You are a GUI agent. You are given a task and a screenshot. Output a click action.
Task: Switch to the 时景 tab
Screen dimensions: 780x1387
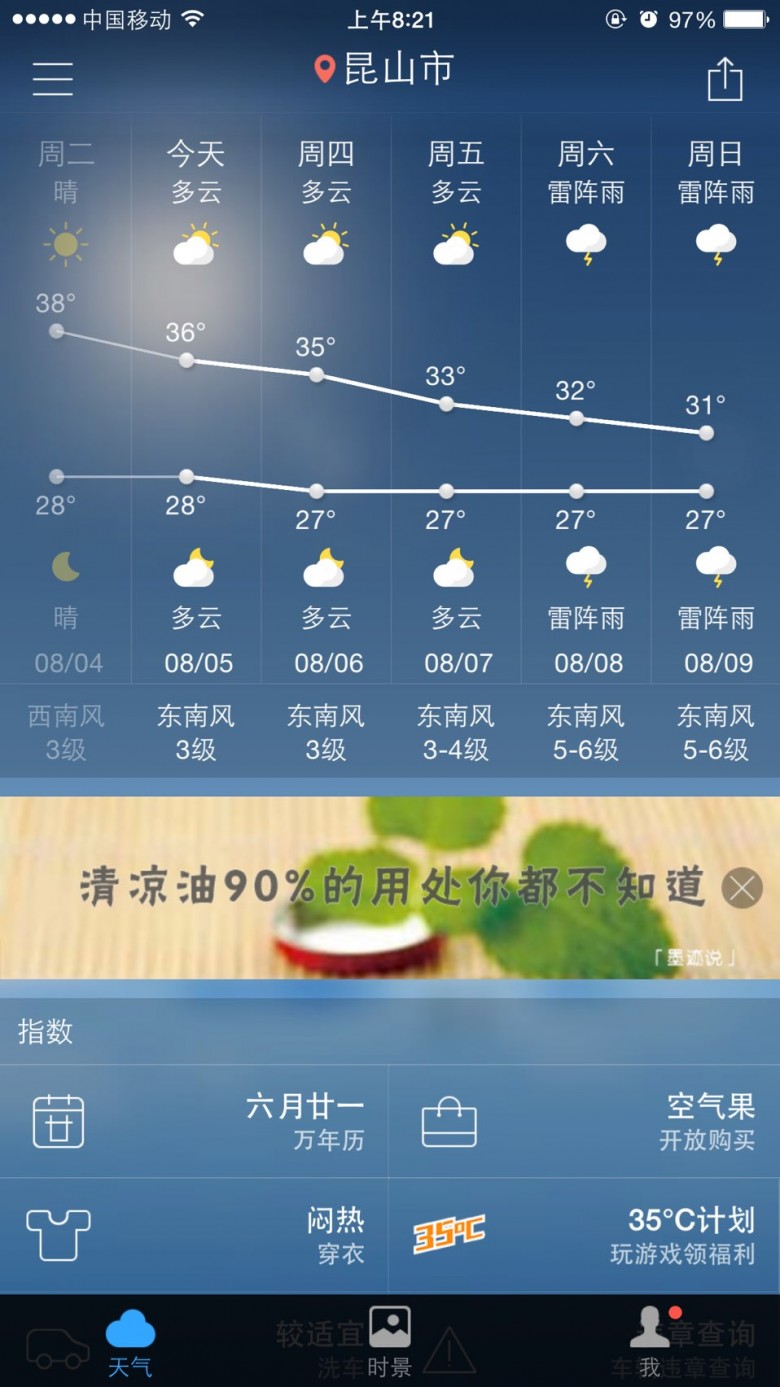tap(390, 1343)
